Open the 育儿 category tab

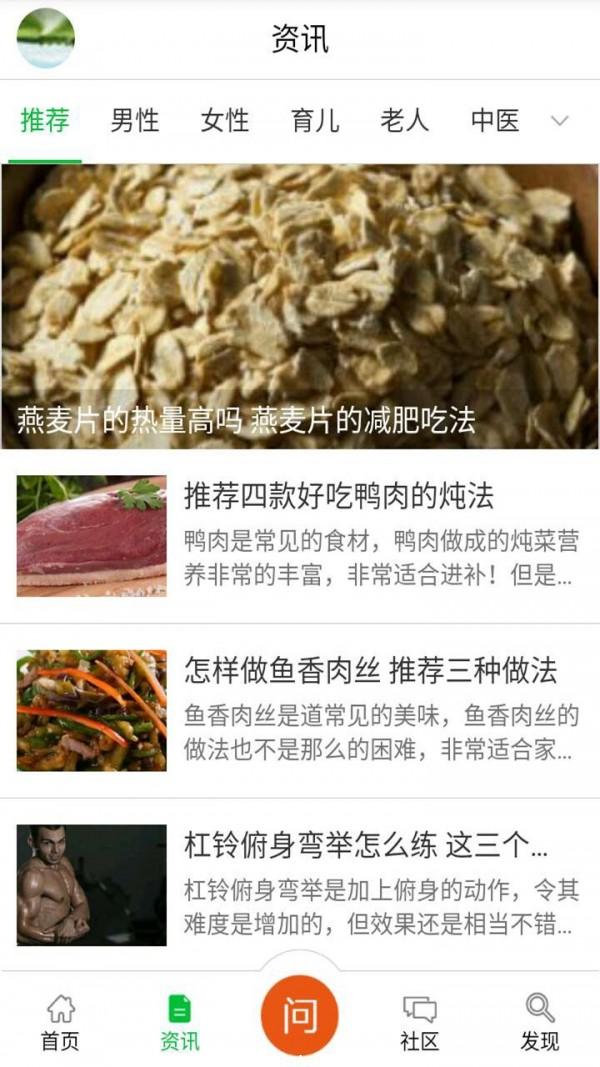[x=315, y=122]
